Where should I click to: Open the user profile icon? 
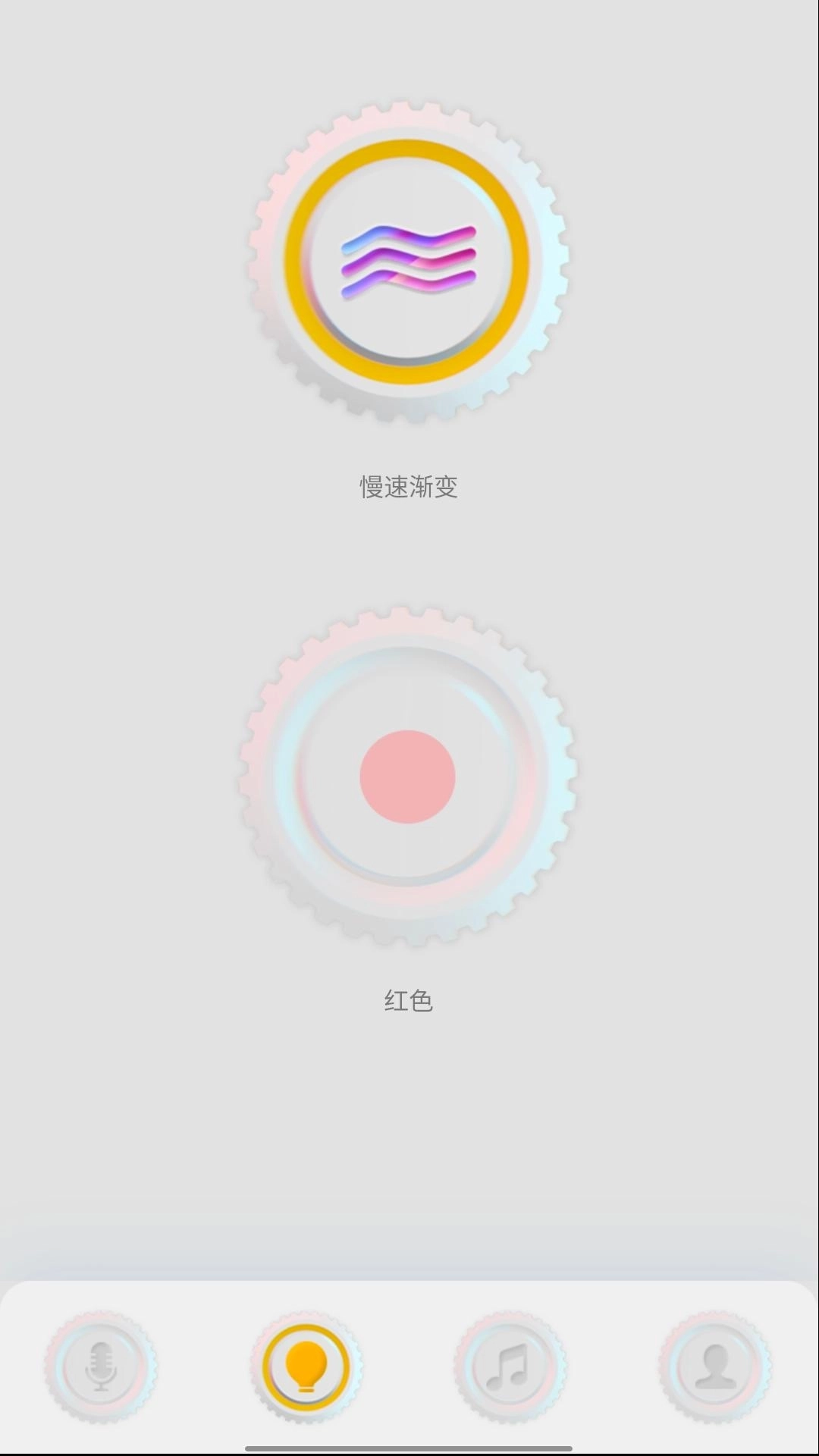pyautogui.click(x=716, y=1365)
